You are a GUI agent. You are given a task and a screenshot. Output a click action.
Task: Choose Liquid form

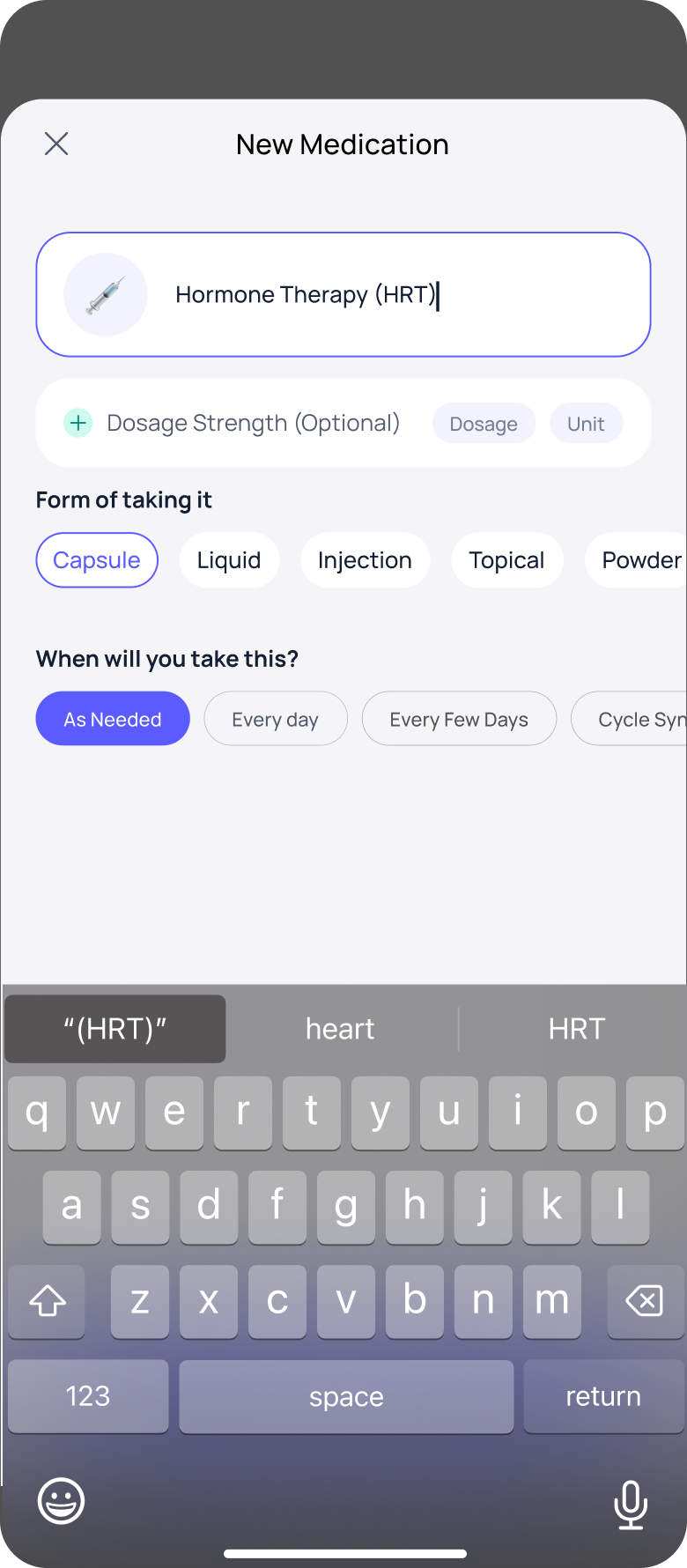tap(229, 560)
